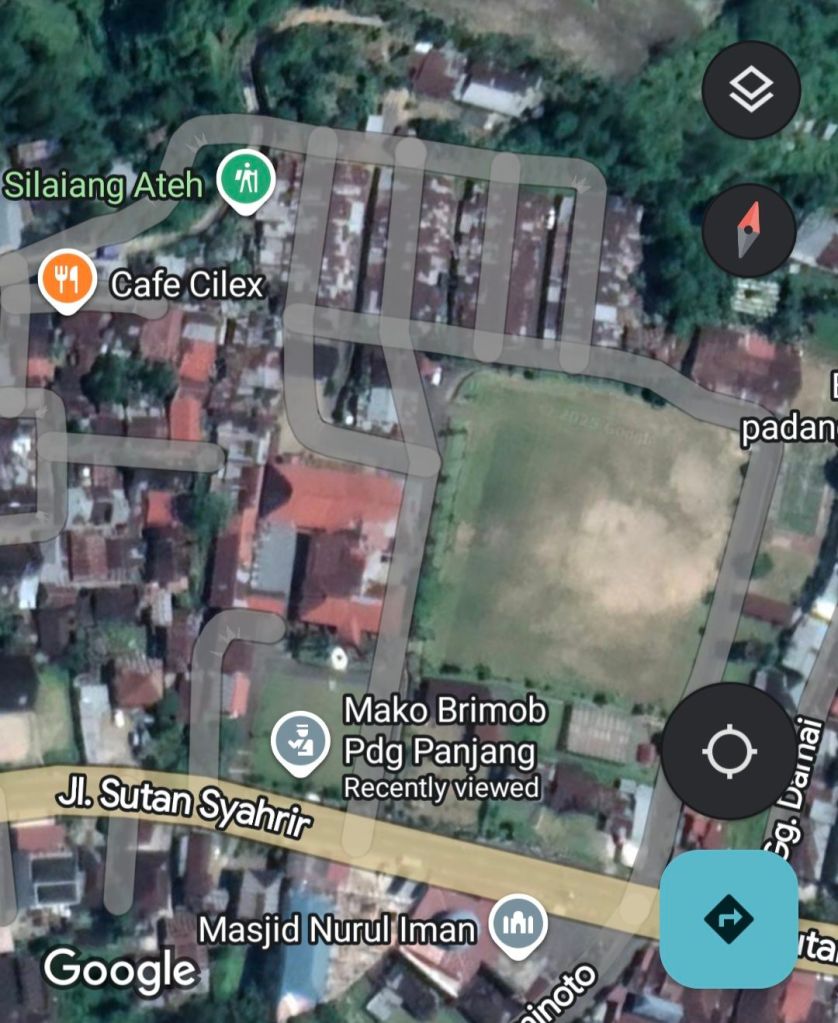Select the Masjid Nurul Iman mosque pin
The width and height of the screenshot is (838, 1023).
pyautogui.click(x=520, y=923)
